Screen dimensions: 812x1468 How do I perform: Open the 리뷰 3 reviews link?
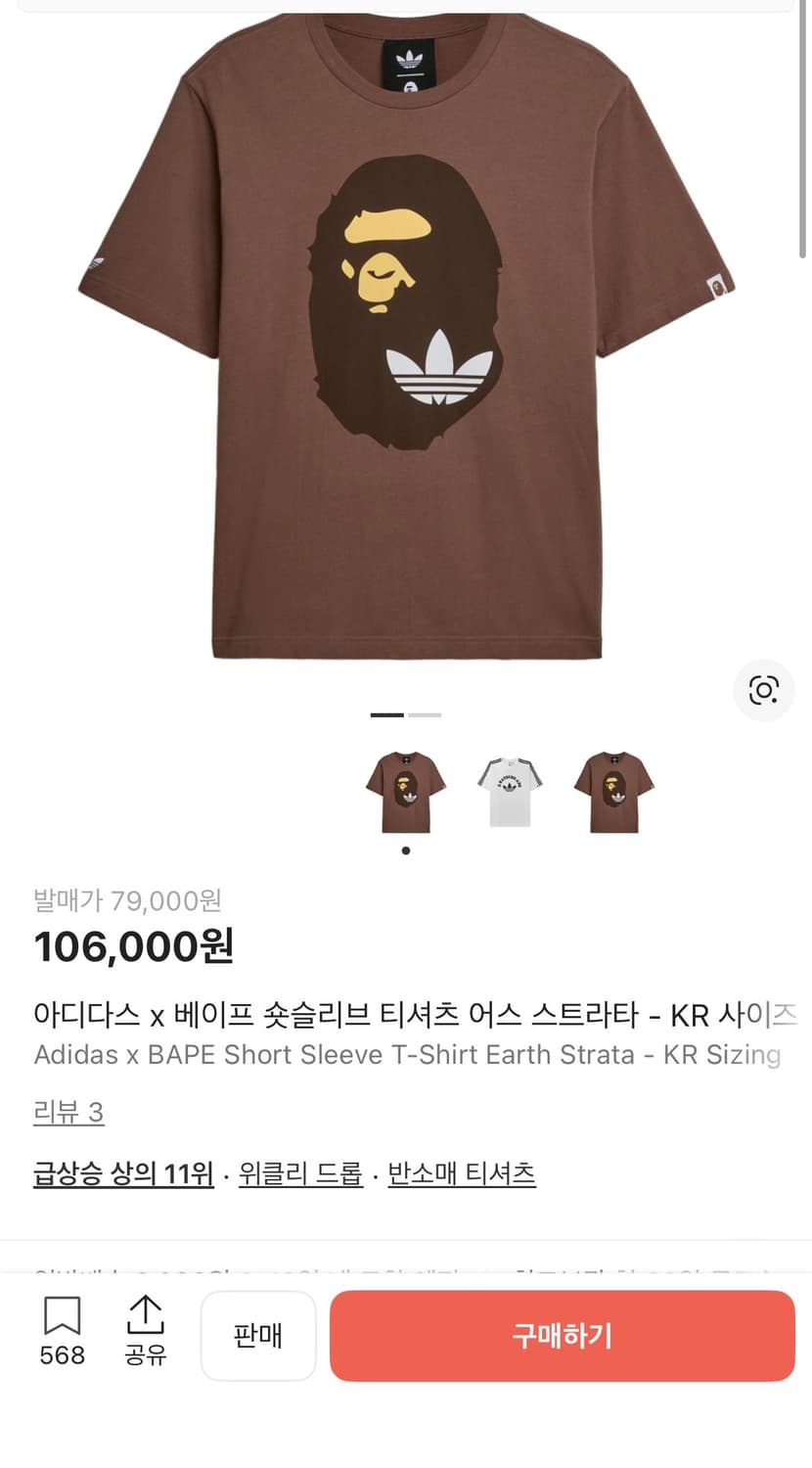(x=68, y=1113)
